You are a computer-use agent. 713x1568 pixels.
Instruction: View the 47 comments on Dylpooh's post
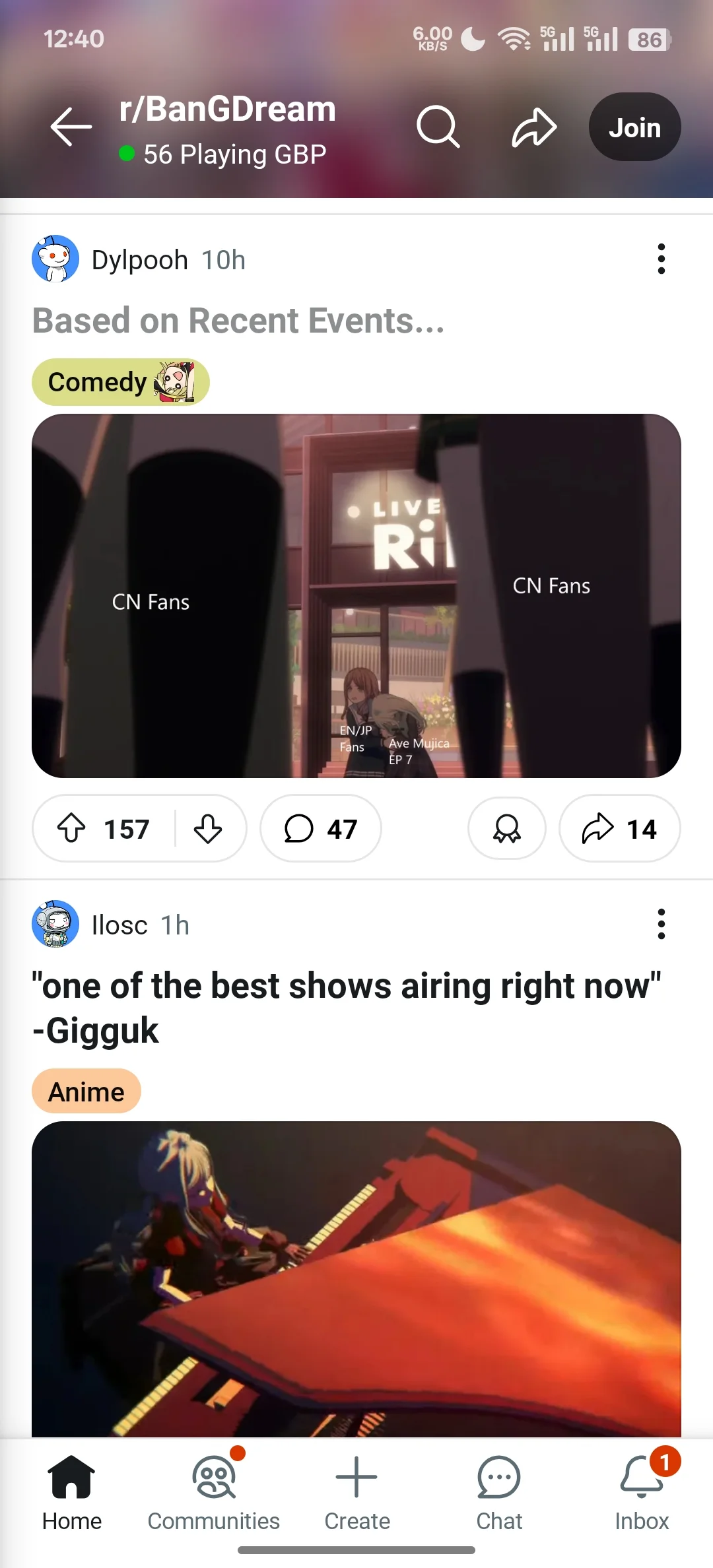tap(321, 828)
